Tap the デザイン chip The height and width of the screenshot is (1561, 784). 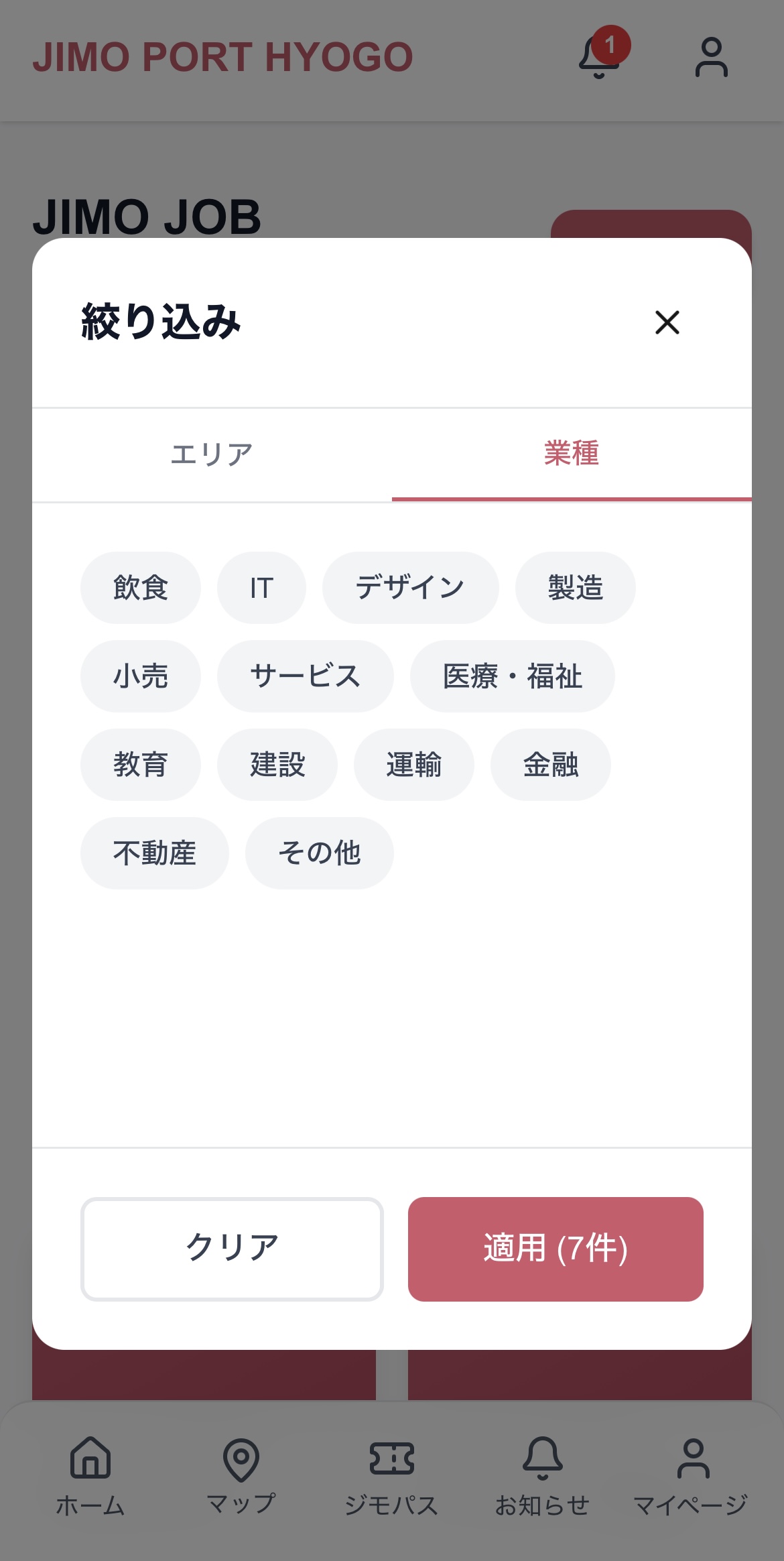(x=410, y=588)
